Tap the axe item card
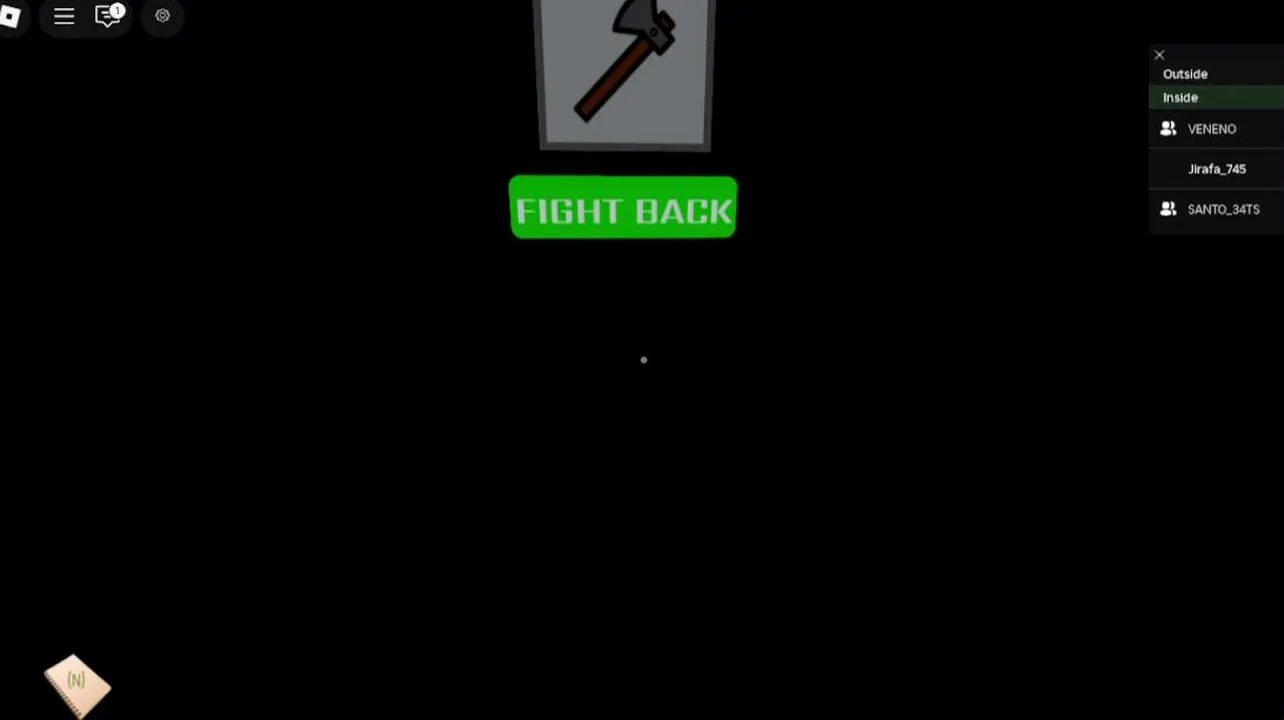This screenshot has width=1284, height=720. (x=625, y=72)
